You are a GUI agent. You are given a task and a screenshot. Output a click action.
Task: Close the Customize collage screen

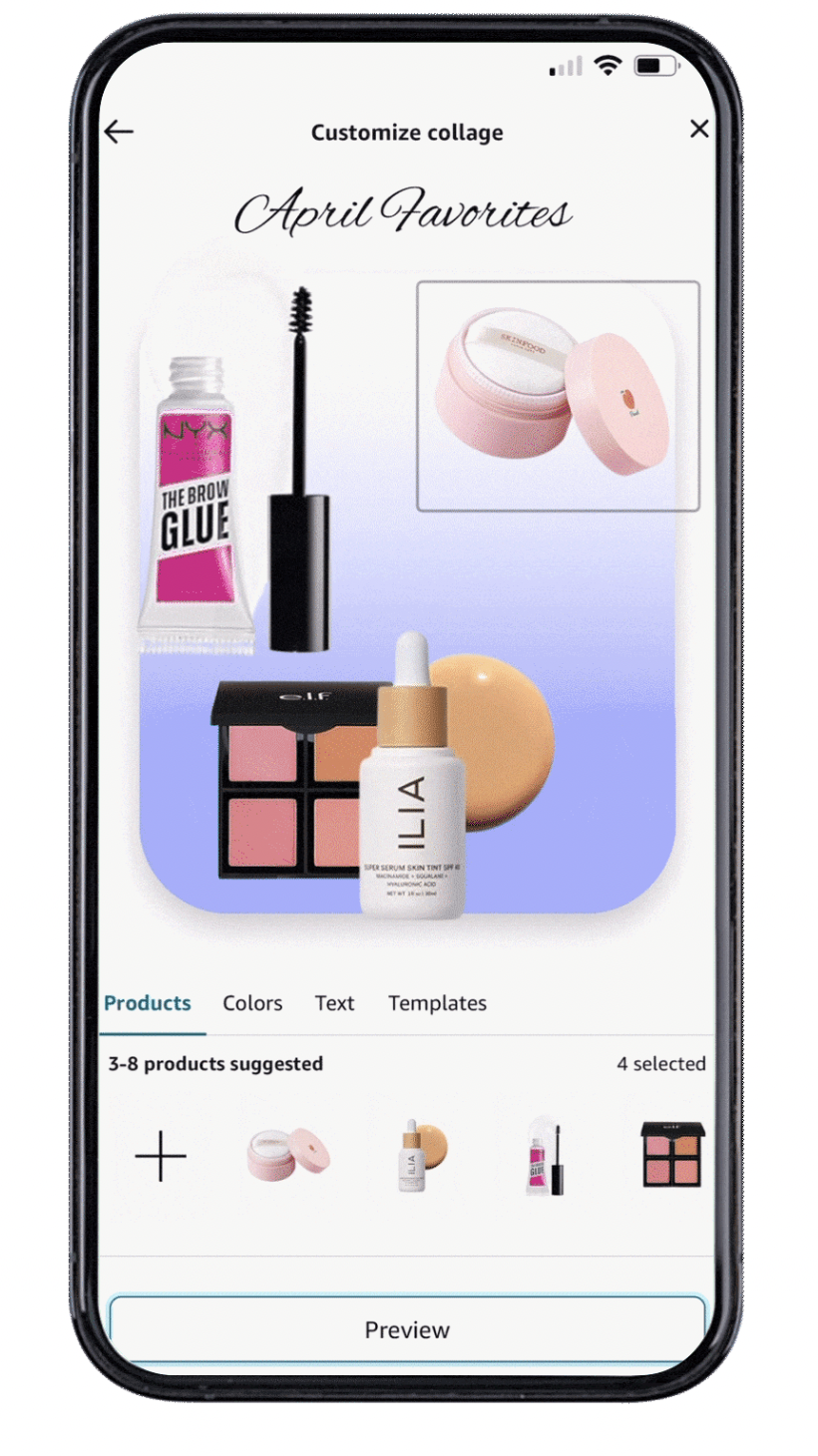699,129
